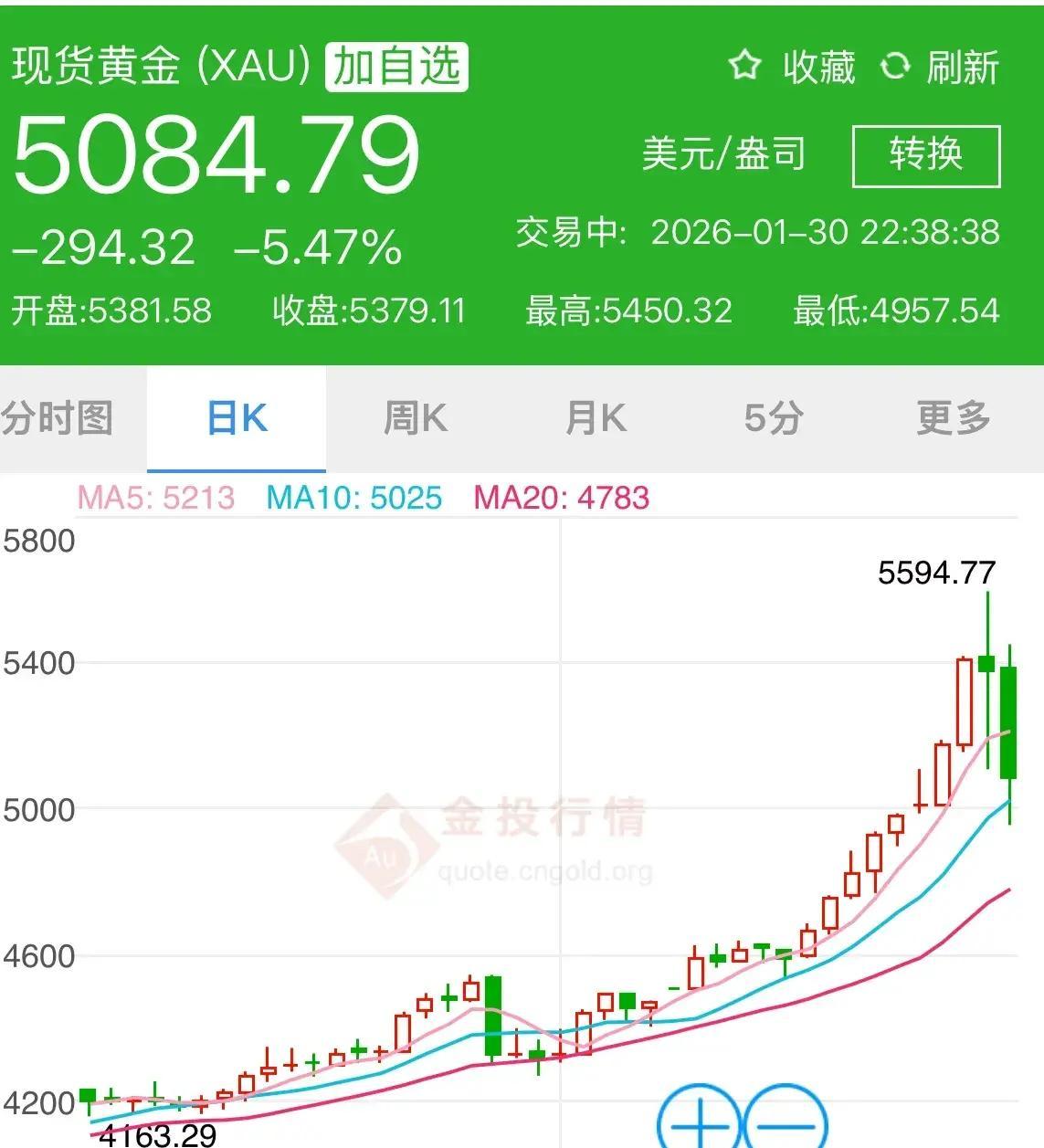Click the 5594.77 peak price label
This screenshot has width=1044, height=1148.
[937, 573]
